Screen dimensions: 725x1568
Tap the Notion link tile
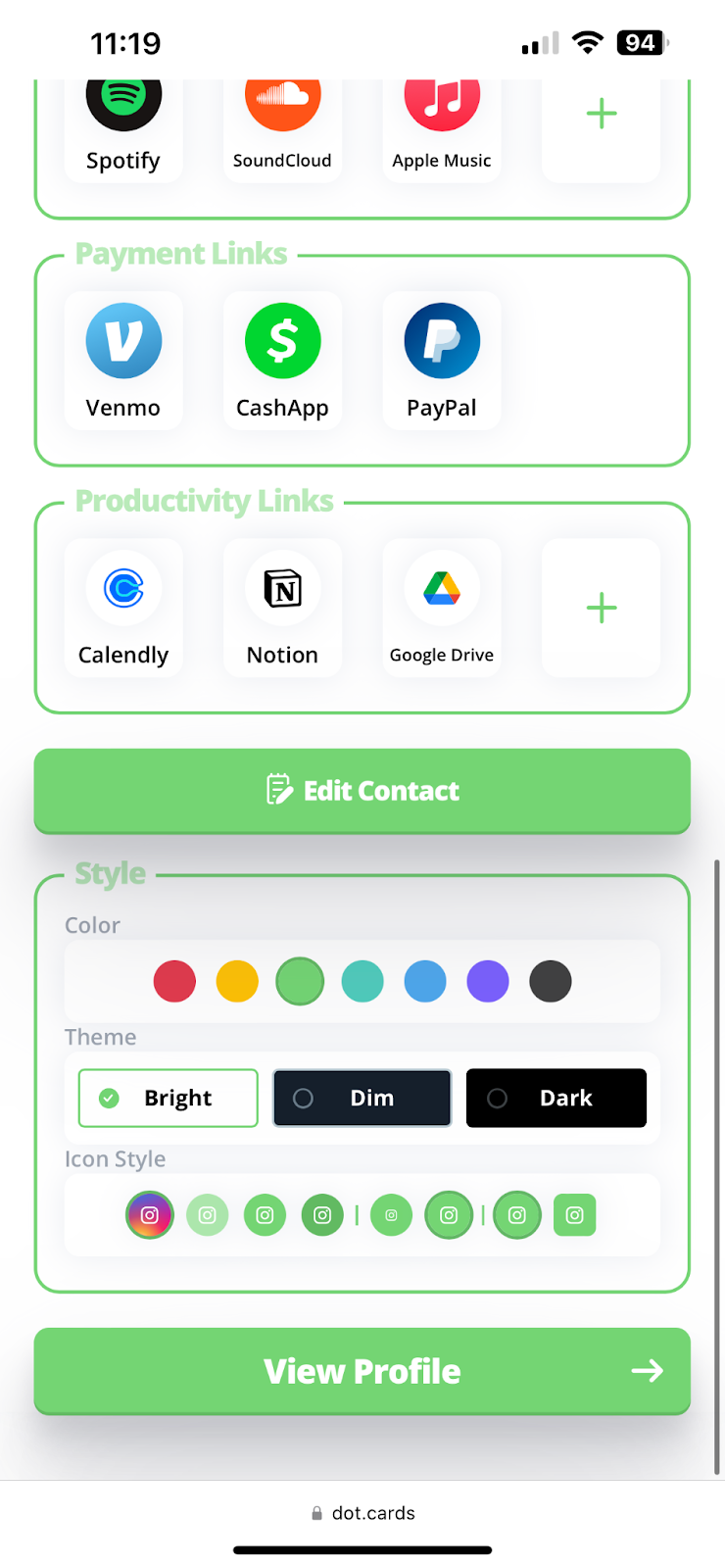click(x=282, y=608)
